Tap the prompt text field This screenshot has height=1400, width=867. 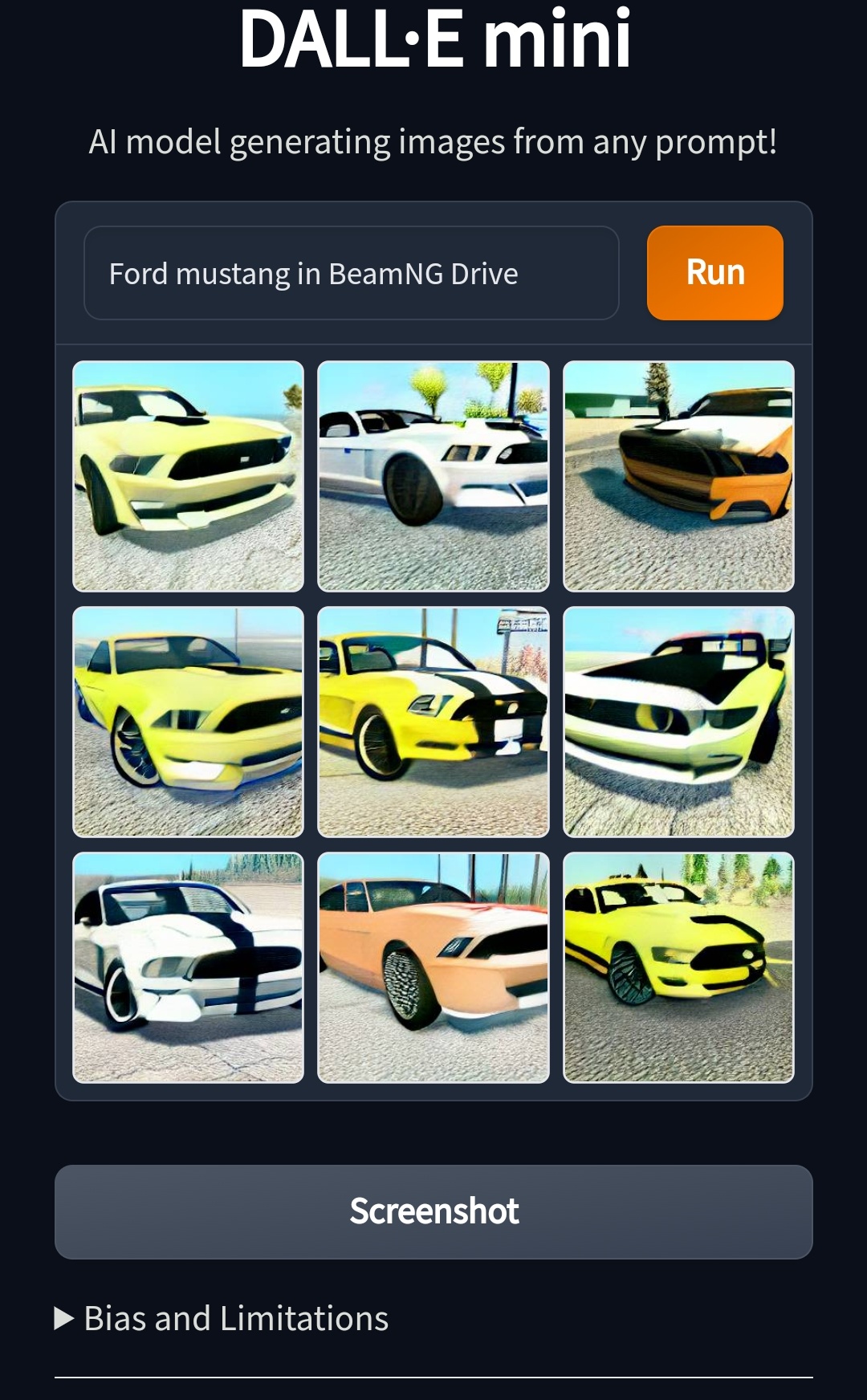coord(352,273)
